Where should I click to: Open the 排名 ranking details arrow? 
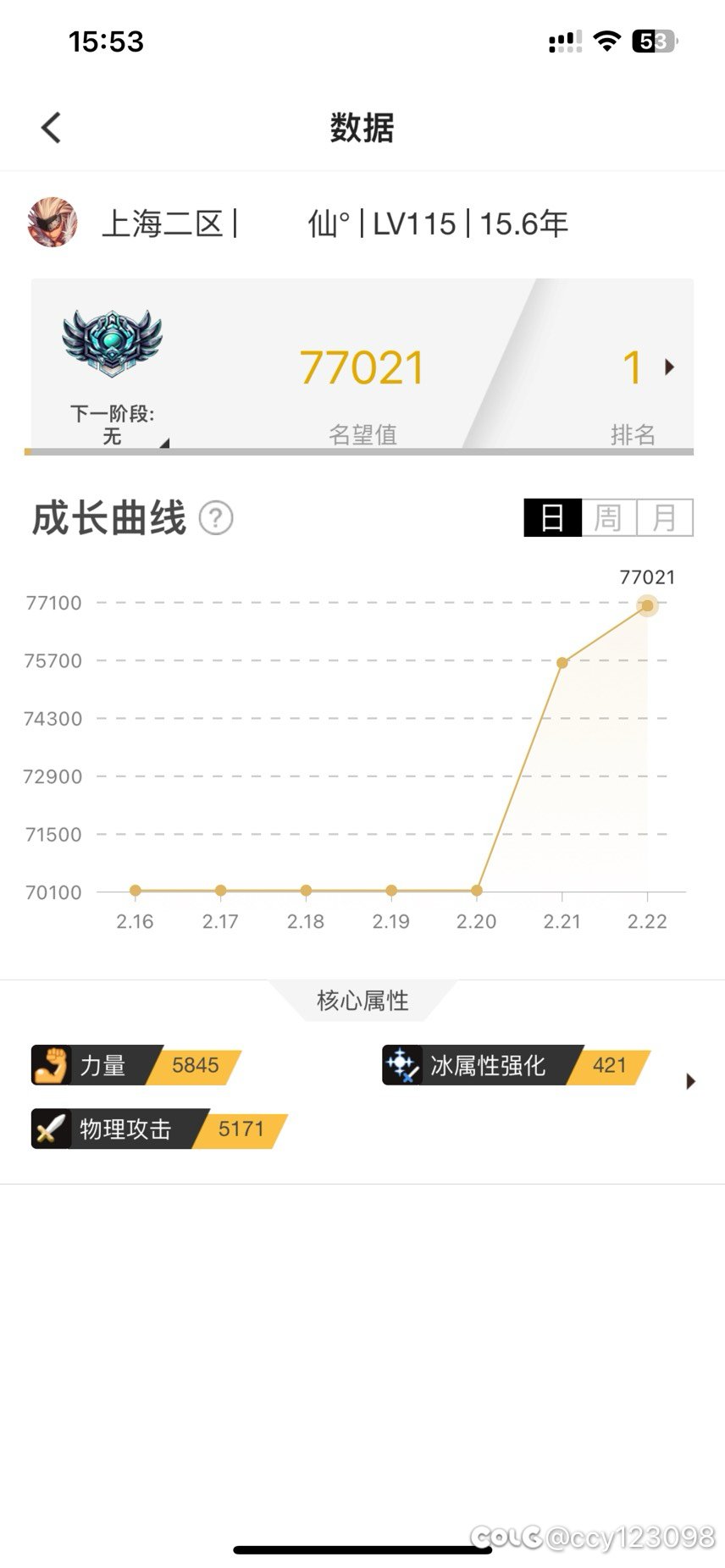pyautogui.click(x=669, y=367)
